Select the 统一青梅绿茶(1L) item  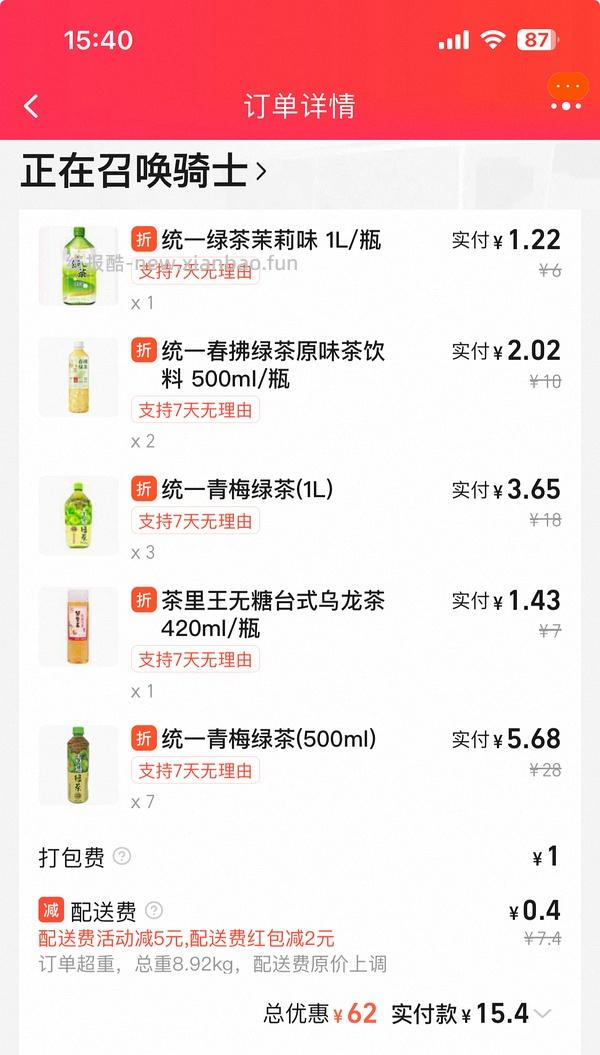pyautogui.click(x=247, y=490)
